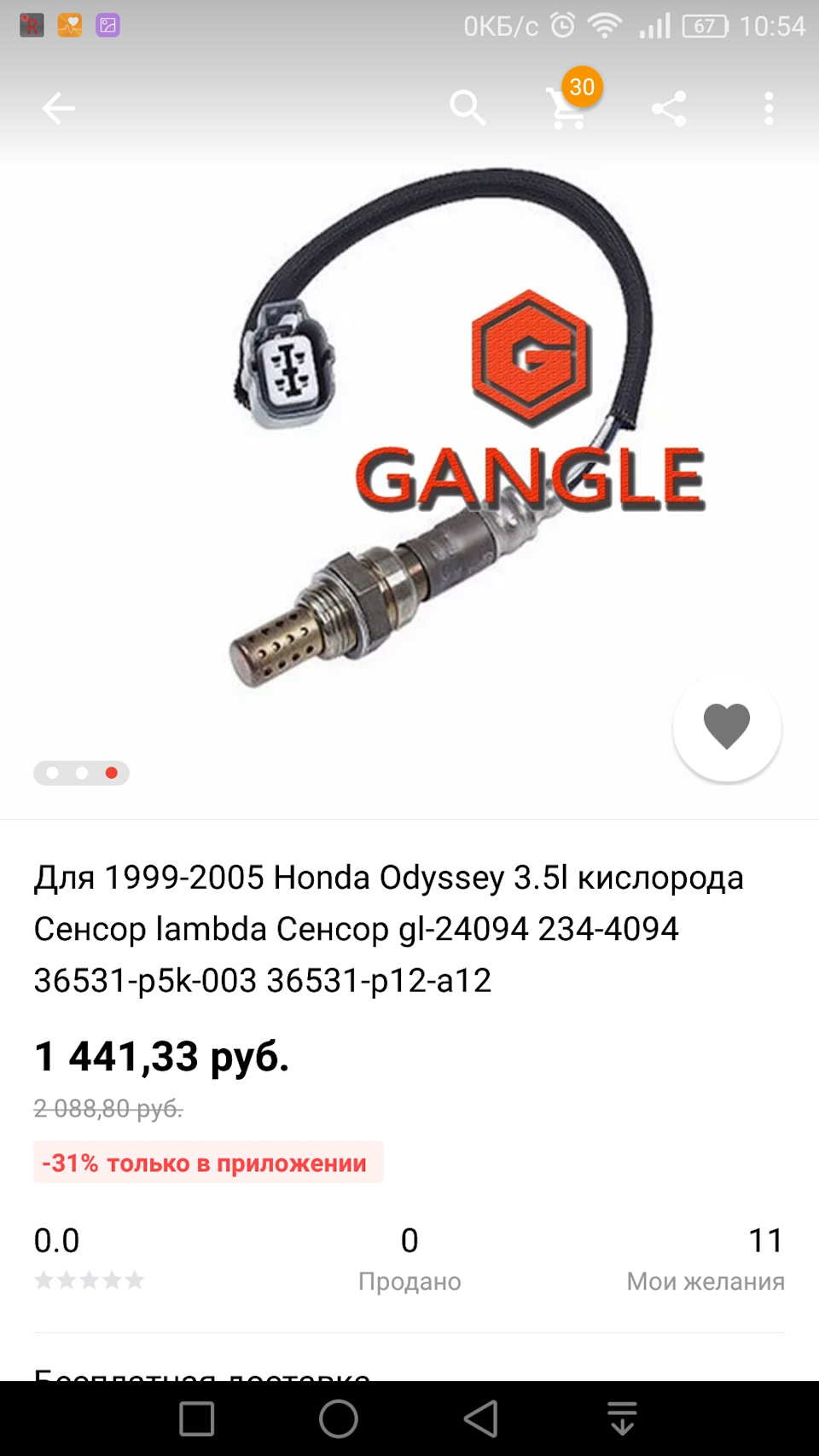The image size is (819, 1456).
Task: Go back using the top-left arrow
Action: tap(59, 108)
